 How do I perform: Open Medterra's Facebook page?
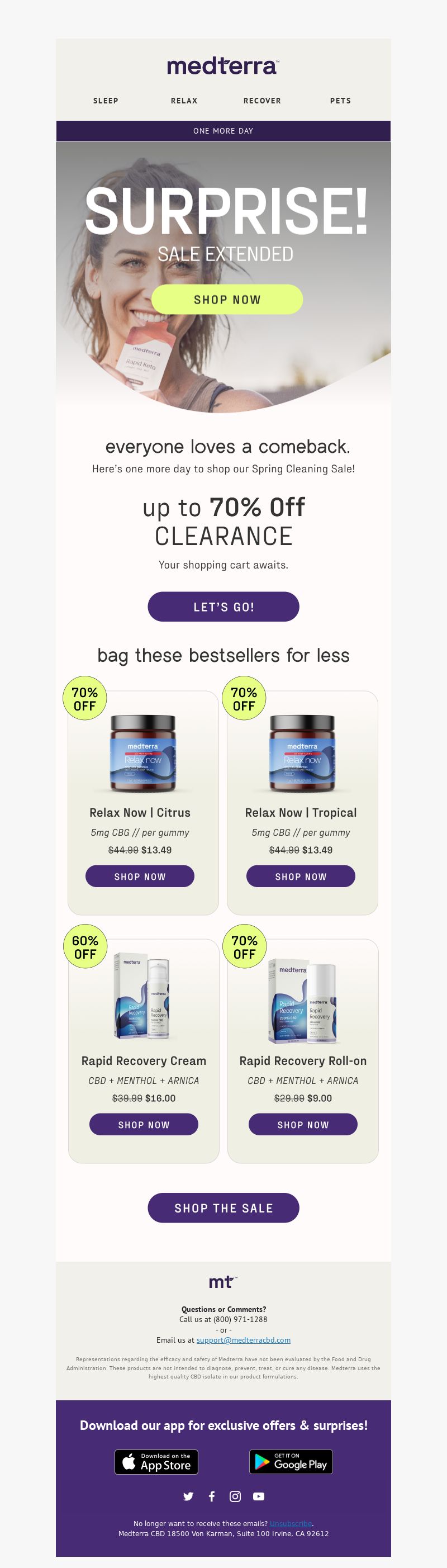coord(212,1496)
